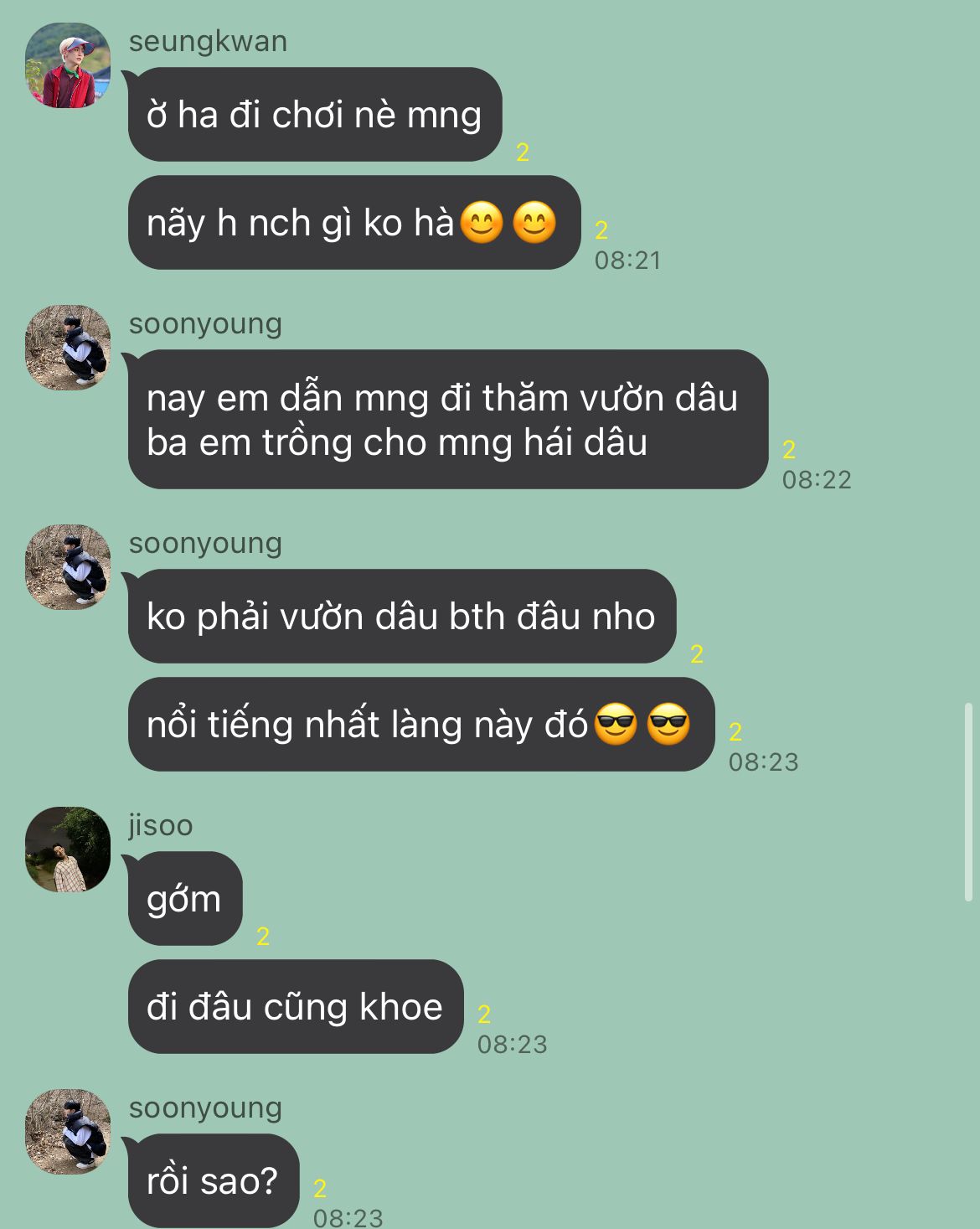The height and width of the screenshot is (1229, 980).
Task: Open soonyoung's avatar beside the vườn dâu message
Action: pos(68,348)
